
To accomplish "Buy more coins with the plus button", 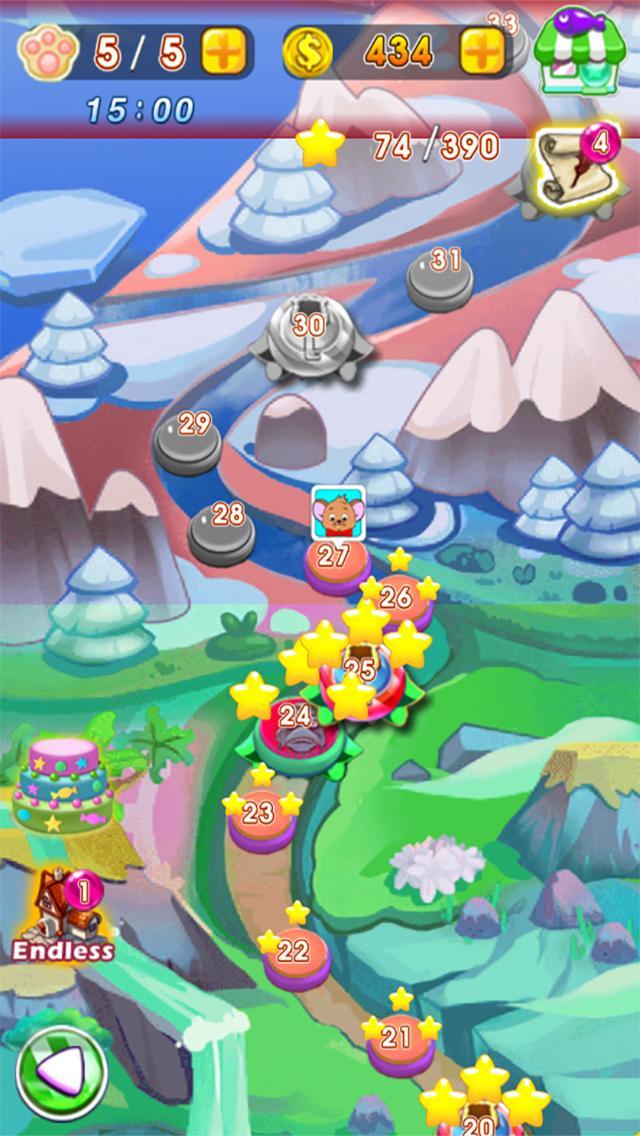I will [x=482, y=50].
